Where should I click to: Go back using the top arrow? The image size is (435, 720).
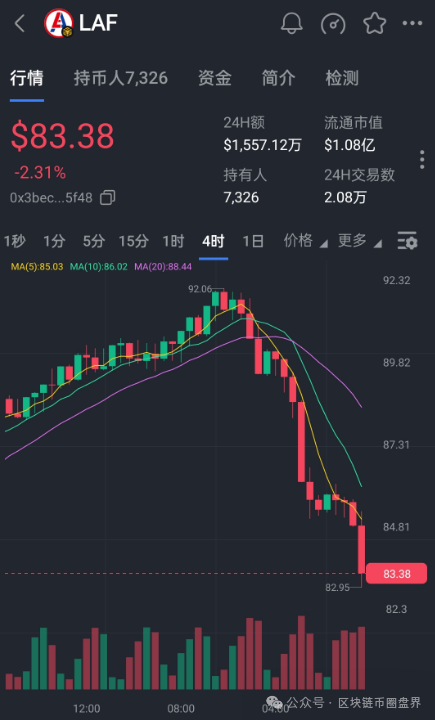tap(19, 23)
